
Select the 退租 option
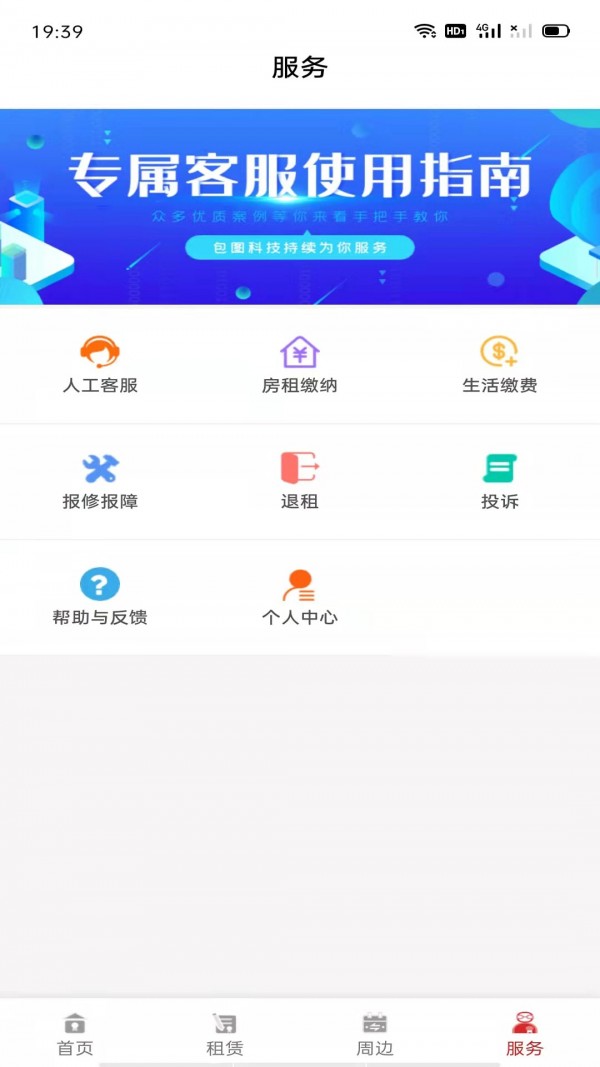(300, 481)
